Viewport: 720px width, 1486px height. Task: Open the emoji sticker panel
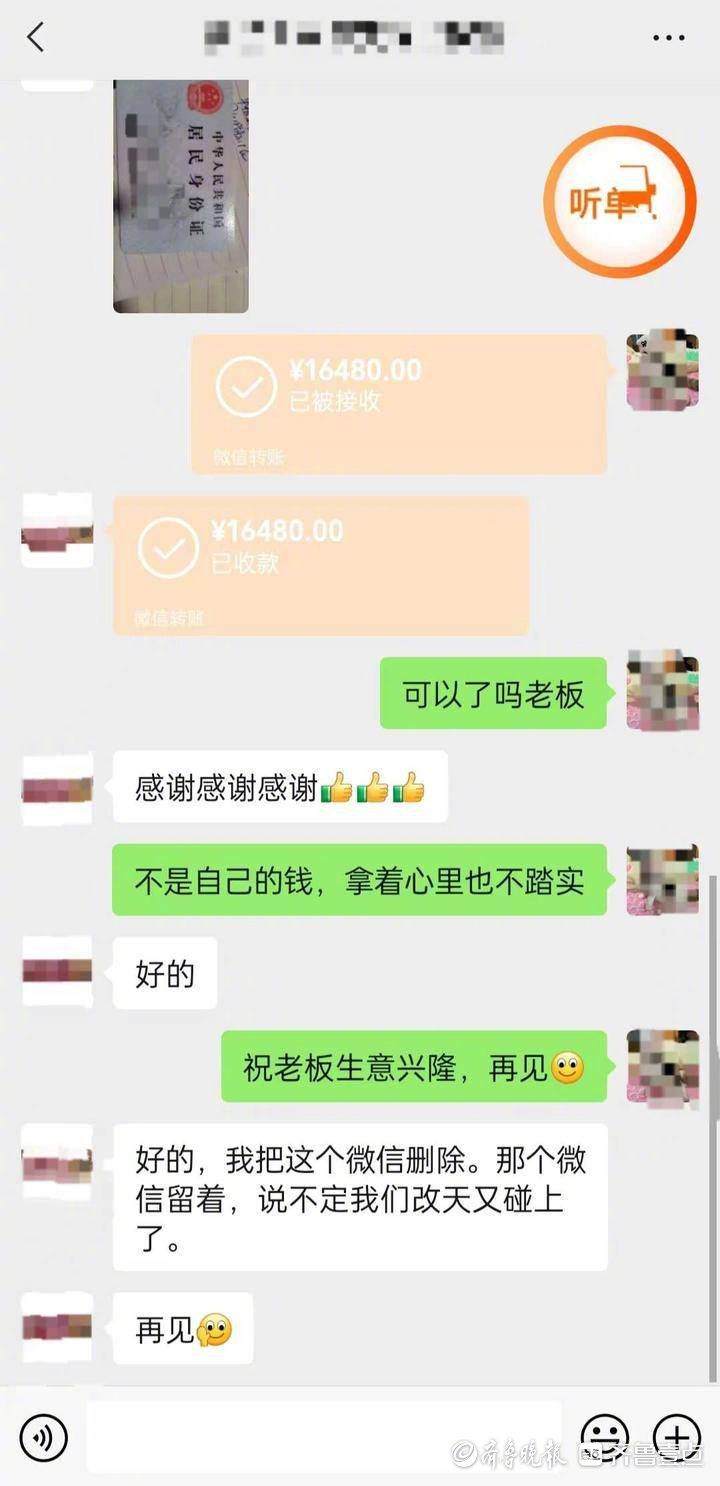pos(605,1436)
